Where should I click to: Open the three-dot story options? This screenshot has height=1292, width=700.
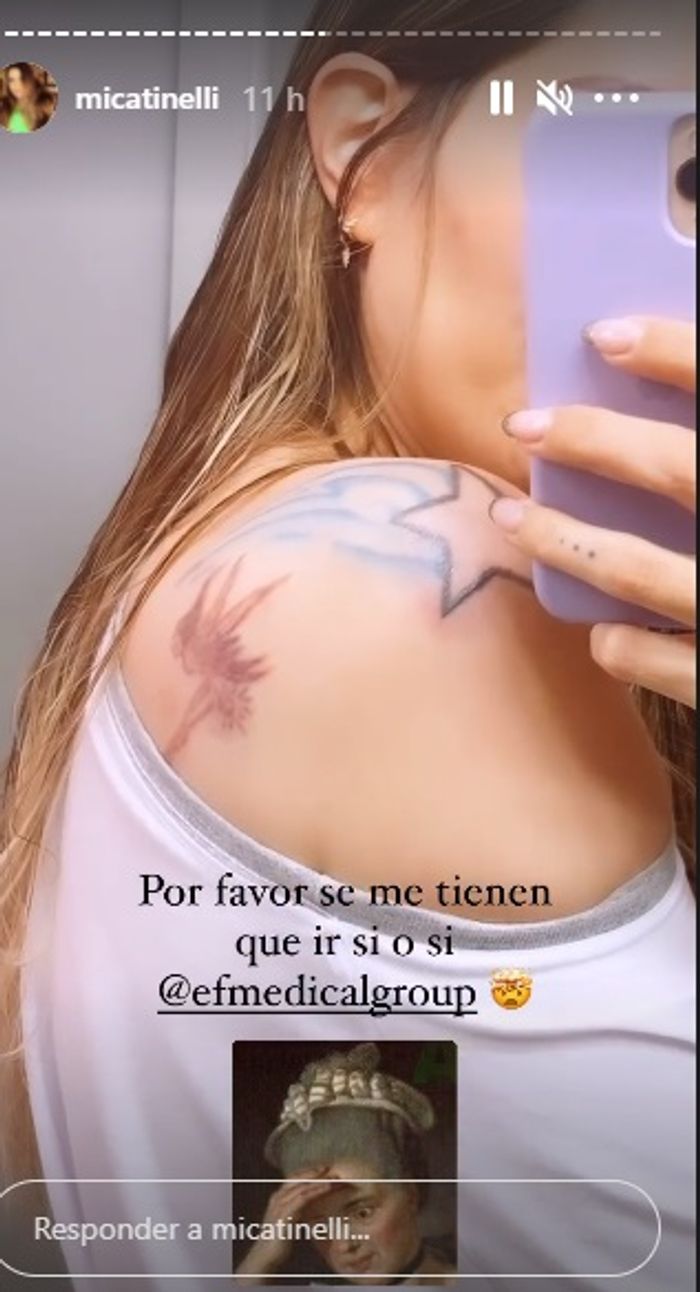click(615, 98)
